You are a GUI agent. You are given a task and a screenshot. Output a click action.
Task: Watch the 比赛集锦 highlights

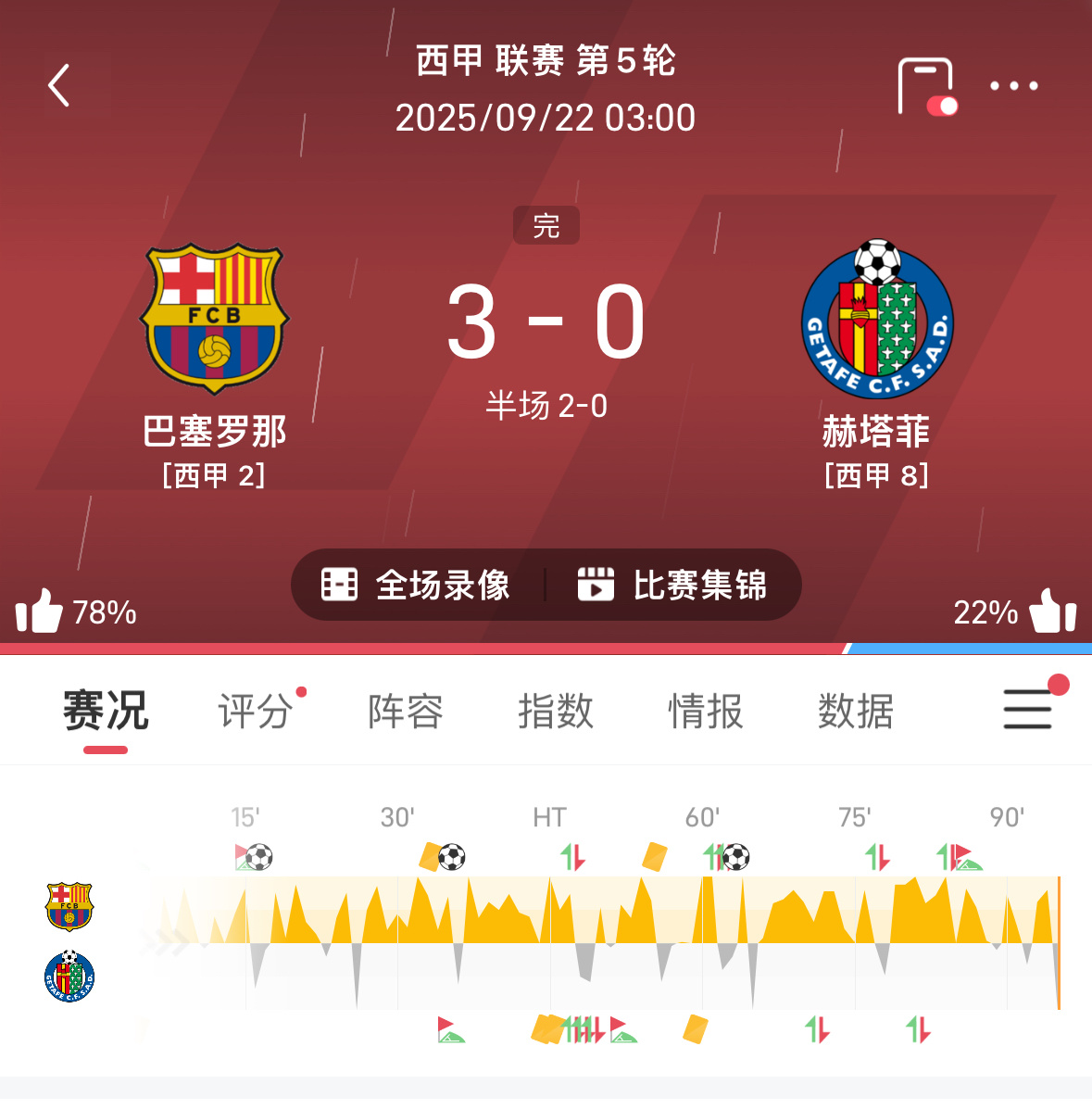(x=673, y=585)
